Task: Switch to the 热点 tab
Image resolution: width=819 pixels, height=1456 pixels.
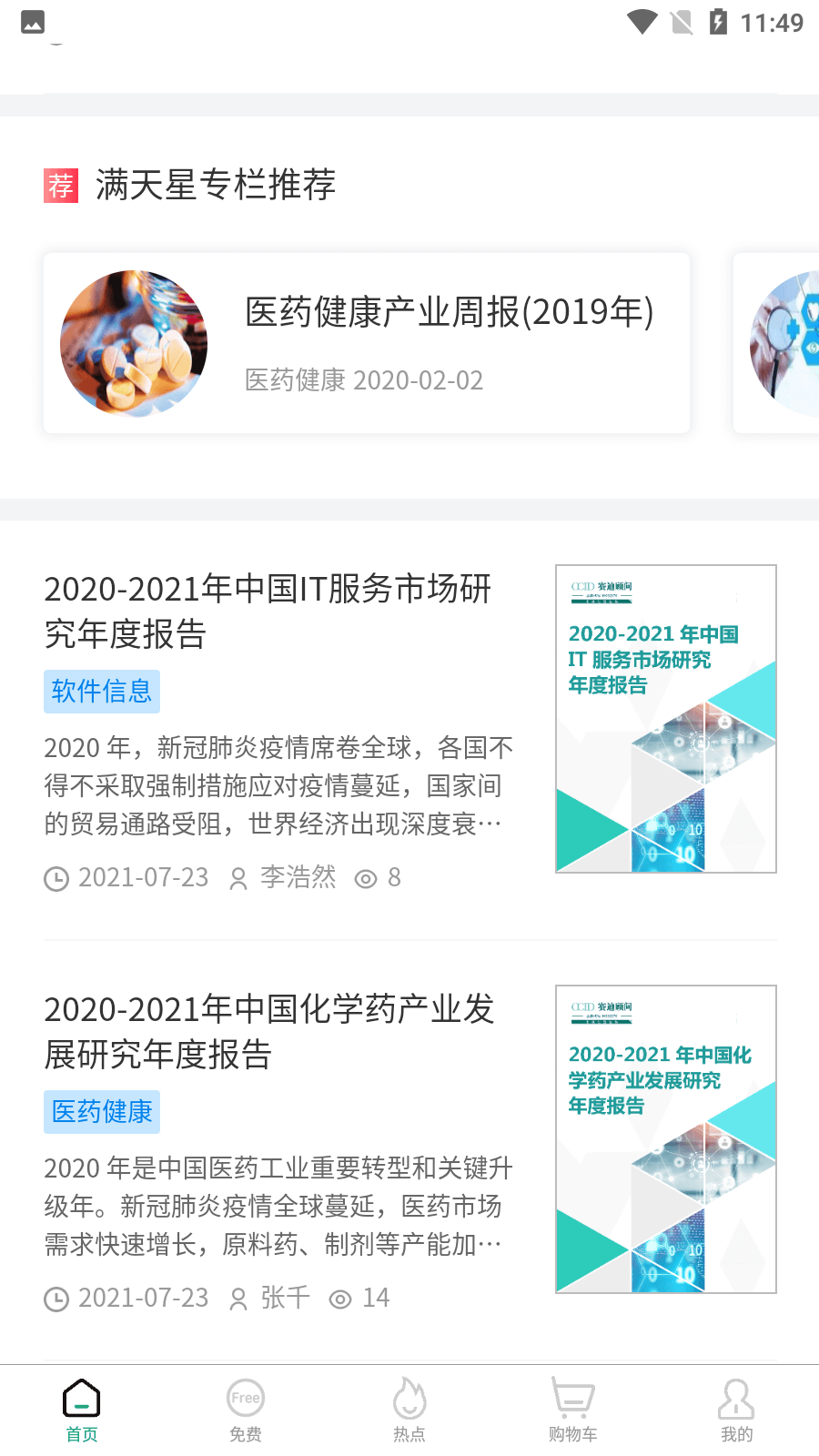Action: click(x=409, y=1410)
